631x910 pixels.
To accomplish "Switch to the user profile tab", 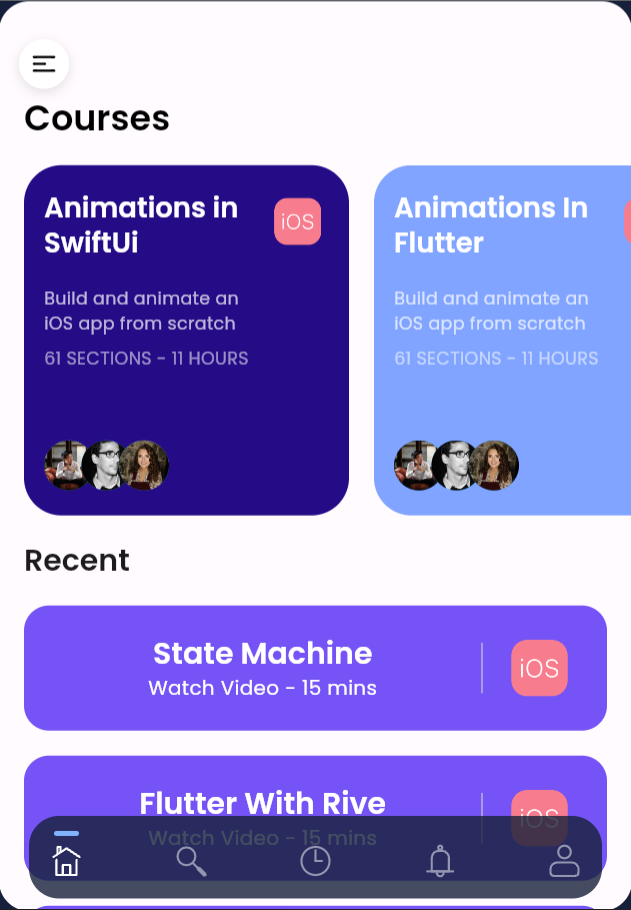I will 564,860.
